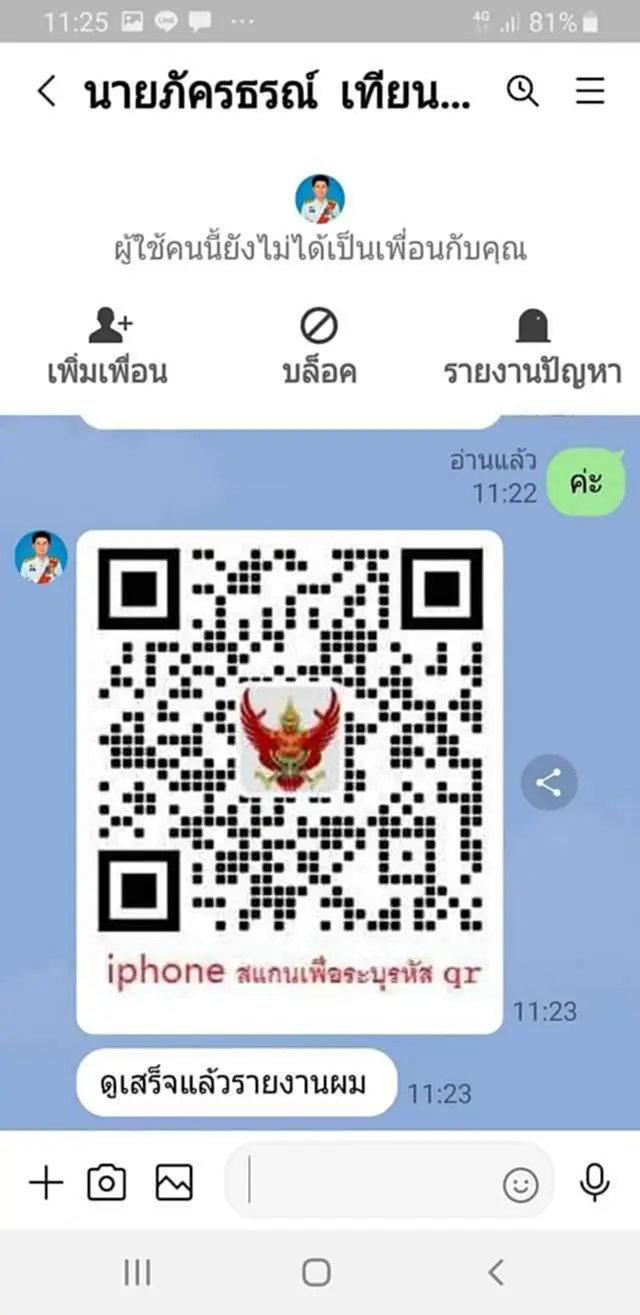640x1315 pixels.
Task: Open the plus attachment menu
Action: [45, 1184]
